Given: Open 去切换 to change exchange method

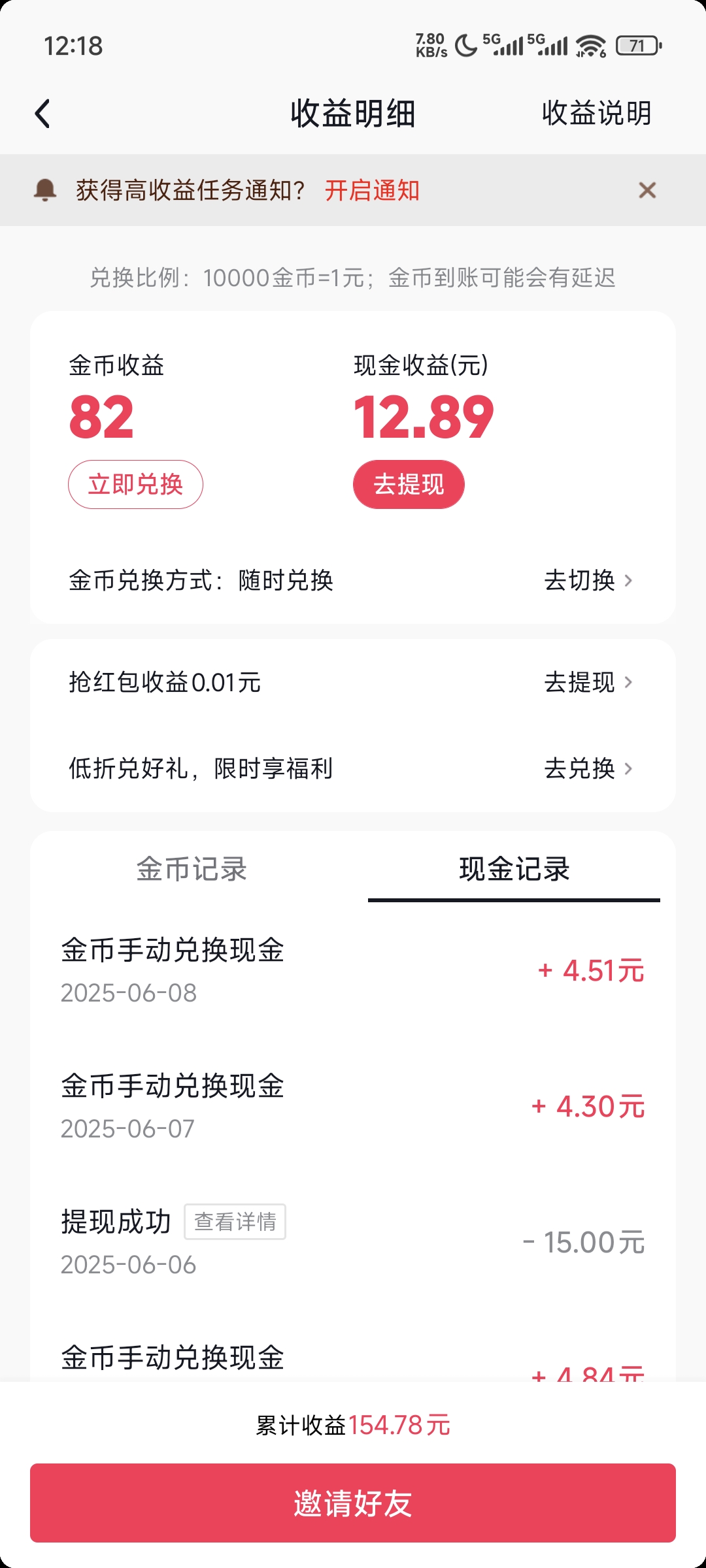Looking at the screenshot, I should click(x=588, y=580).
